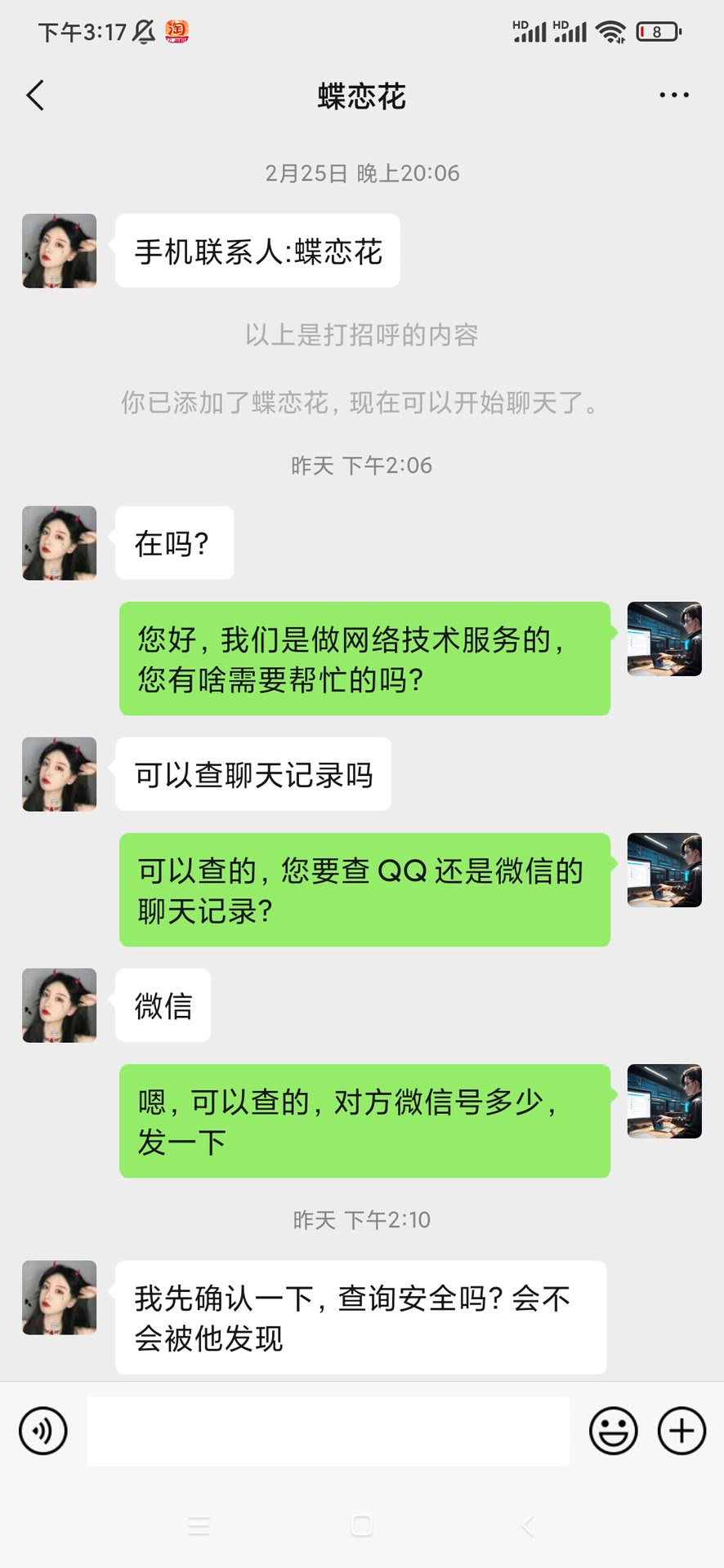This screenshot has width=724, height=1568.
Task: Tap the three-dot menu for chat settings
Action: 673,96
